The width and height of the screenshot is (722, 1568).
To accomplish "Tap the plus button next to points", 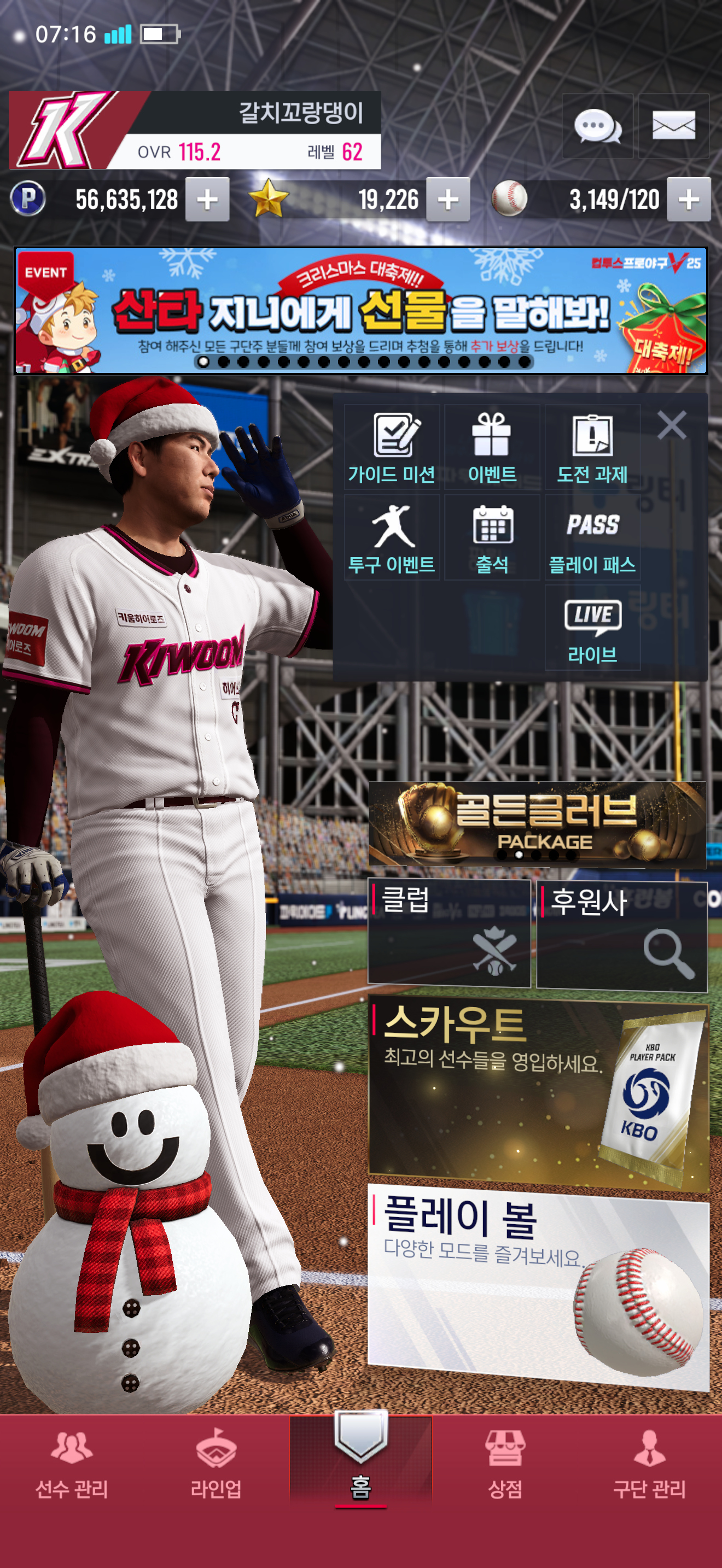I will tap(207, 200).
